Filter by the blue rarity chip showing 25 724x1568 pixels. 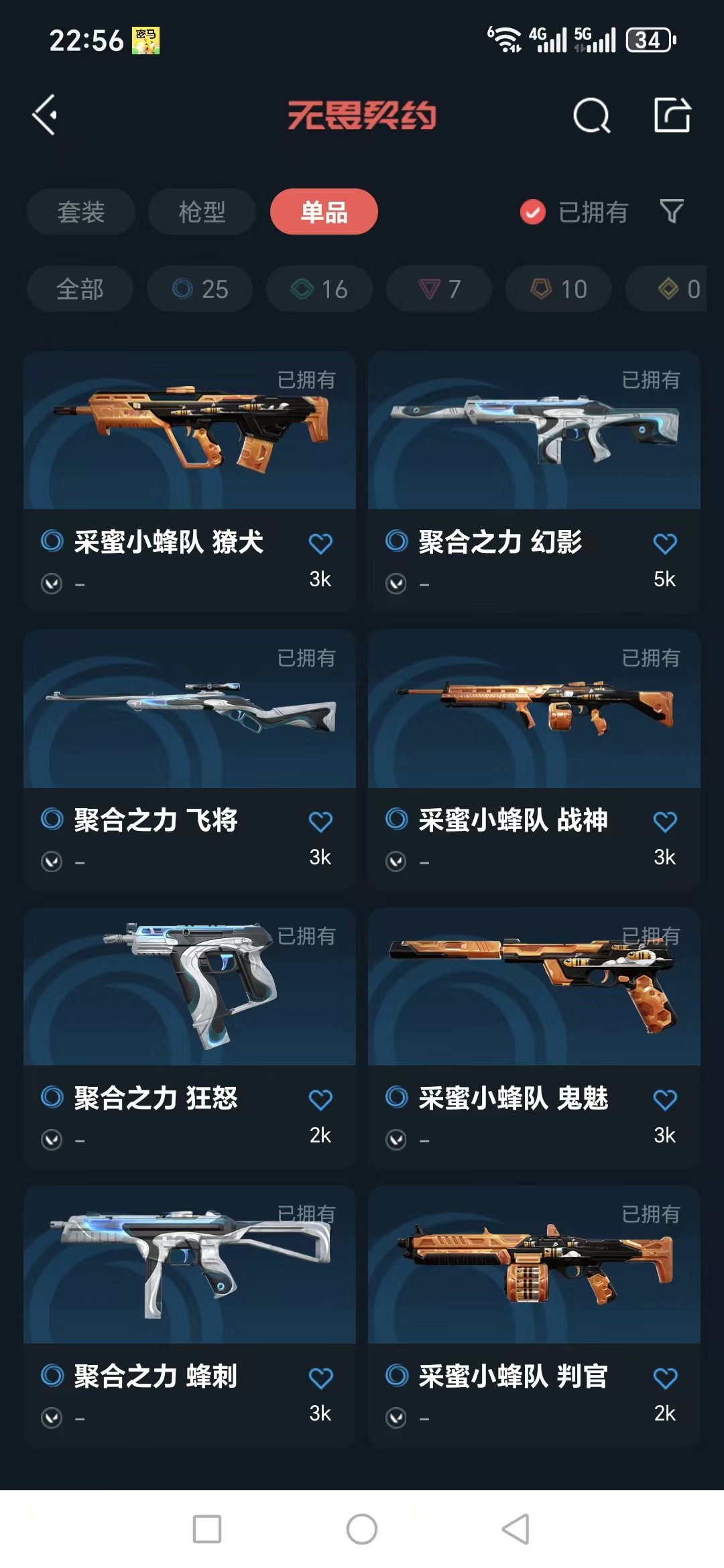(200, 289)
